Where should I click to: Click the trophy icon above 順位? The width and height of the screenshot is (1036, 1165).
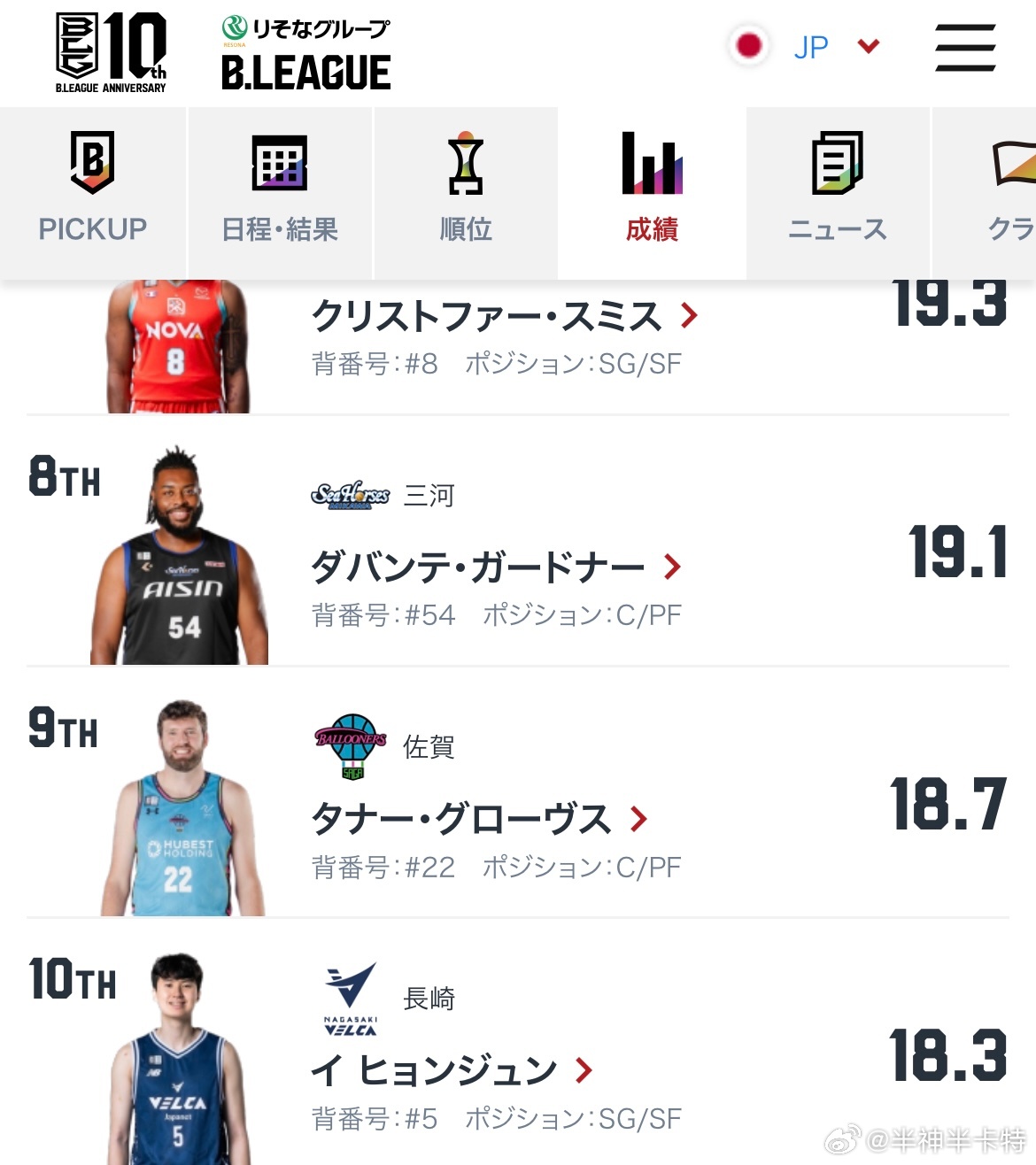[x=467, y=164]
